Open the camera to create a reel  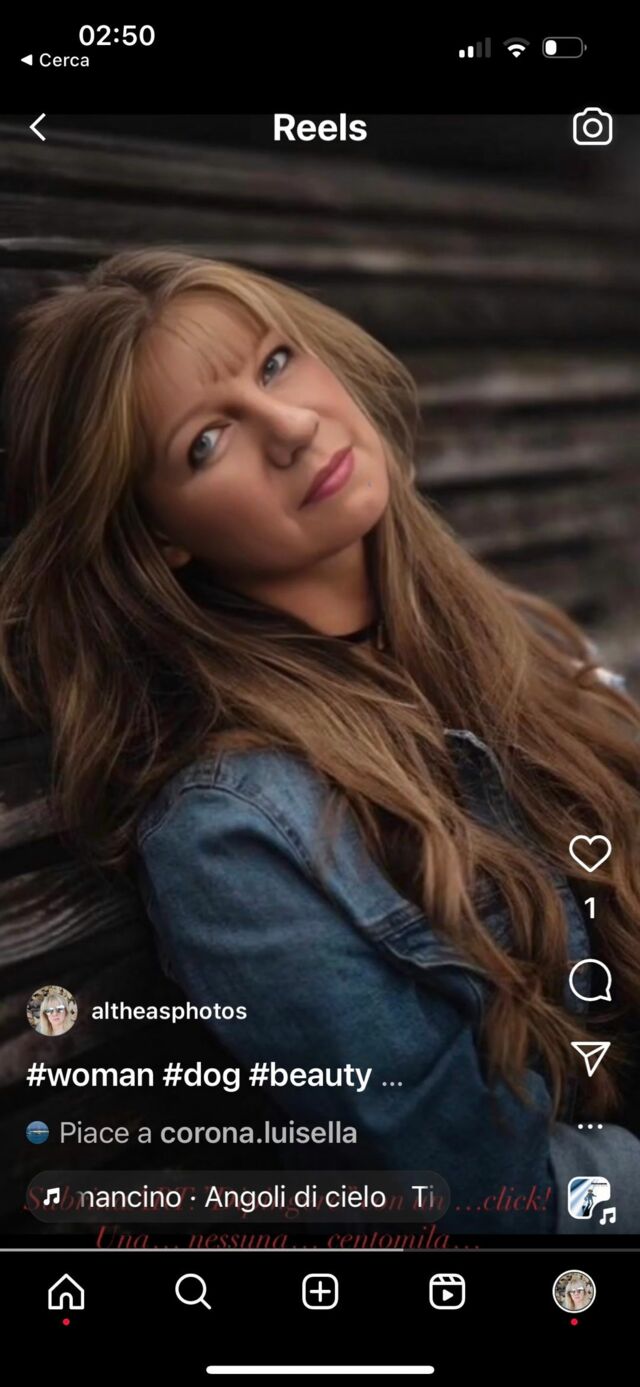(592, 127)
